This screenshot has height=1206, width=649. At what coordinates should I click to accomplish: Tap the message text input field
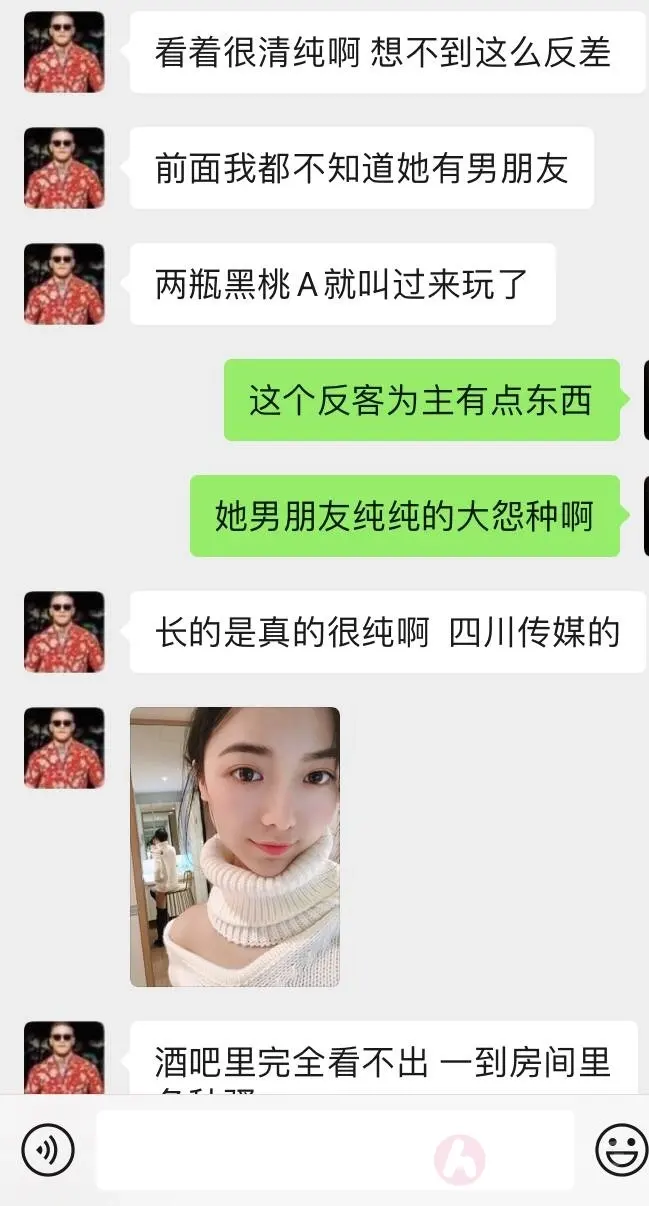334,1150
